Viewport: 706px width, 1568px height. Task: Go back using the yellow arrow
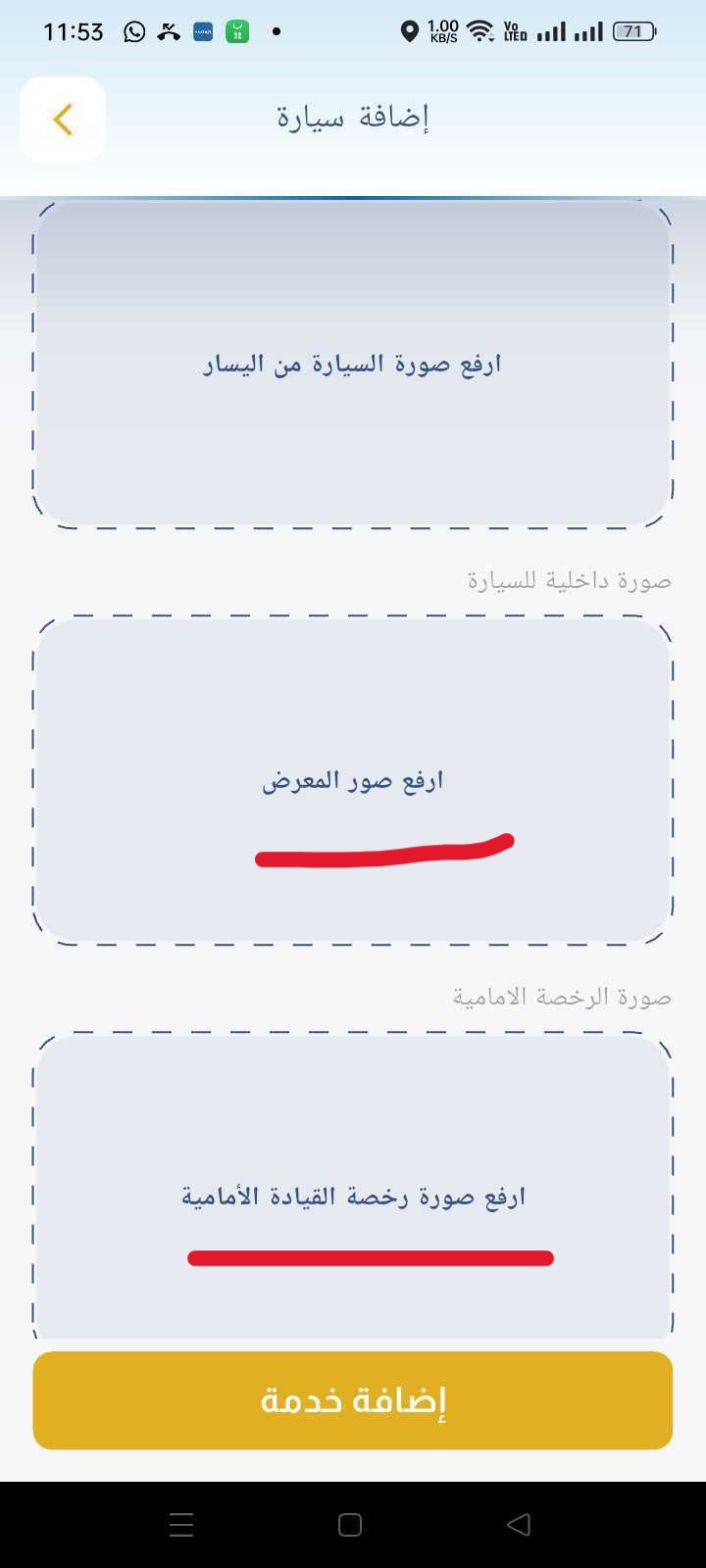pyautogui.click(x=63, y=119)
